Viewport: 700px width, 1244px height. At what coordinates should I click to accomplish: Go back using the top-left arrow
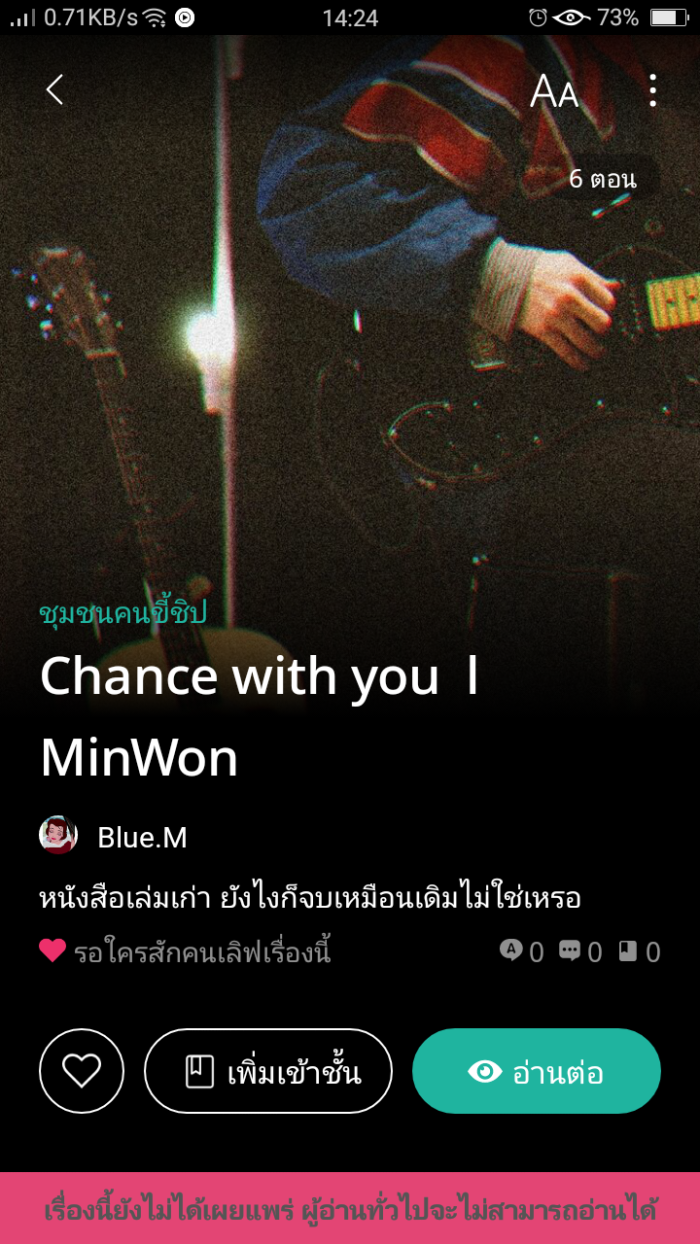(55, 90)
